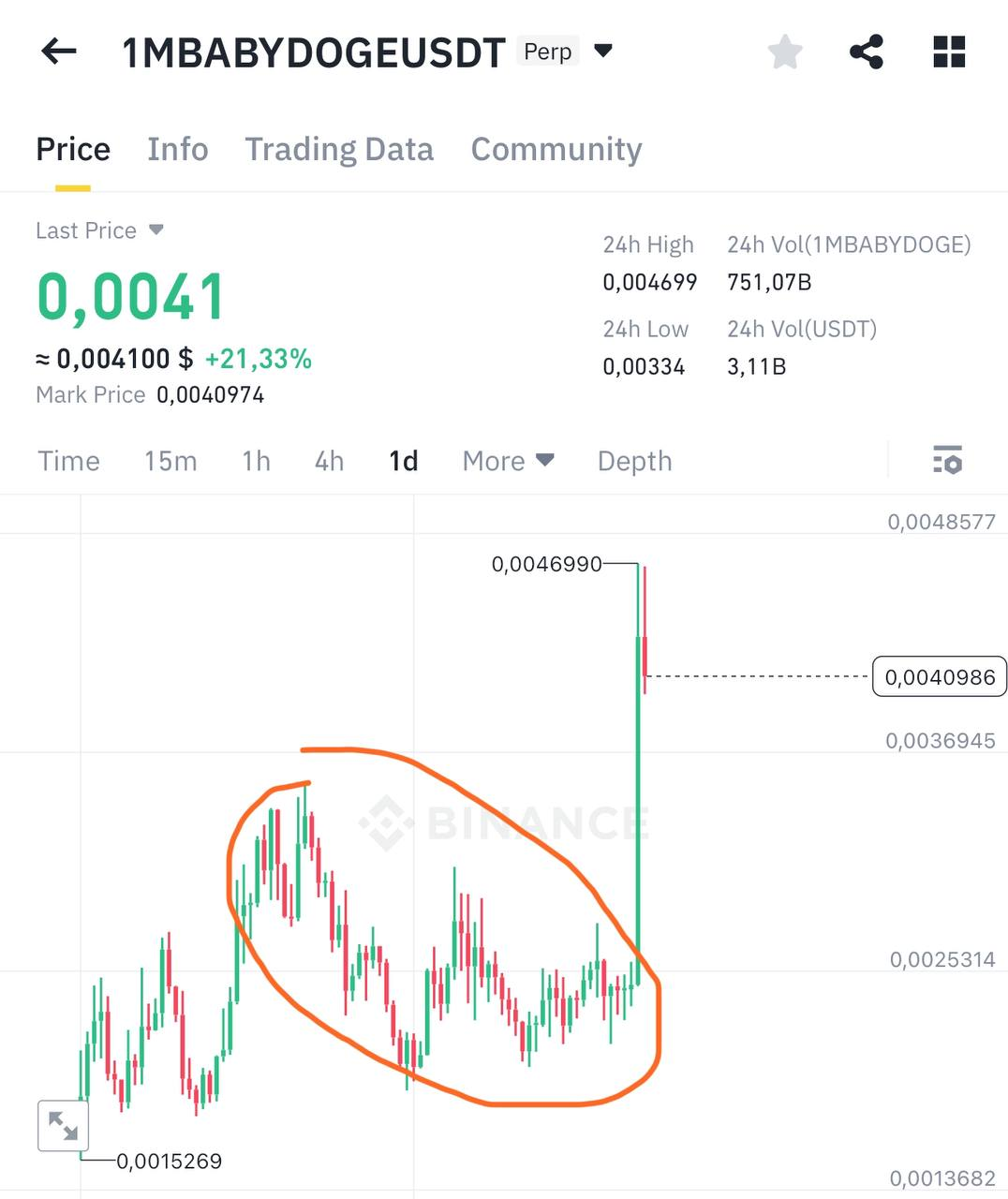Share this trading pair
Image resolution: width=1008 pixels, height=1199 pixels.
click(867, 52)
